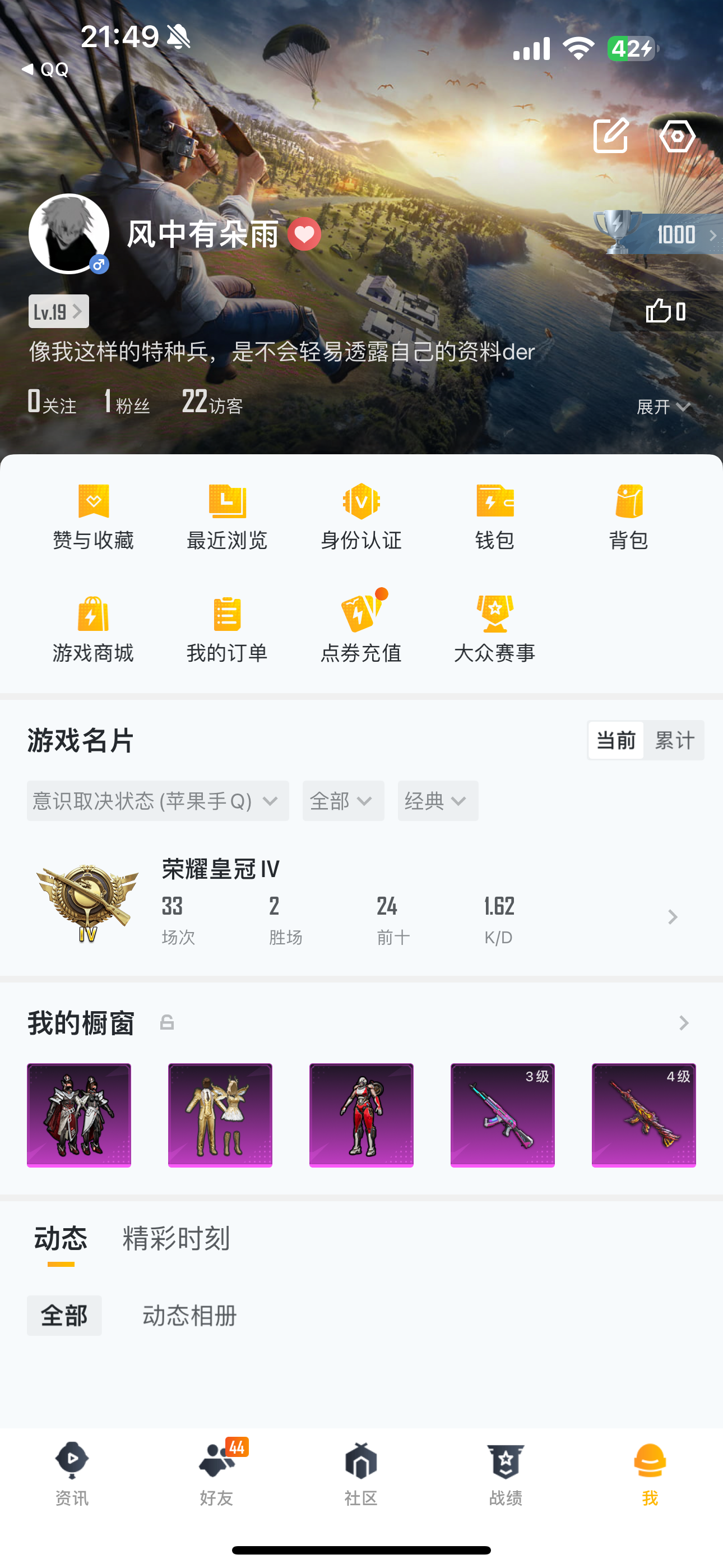Switch to 好友 friends tab
The width and height of the screenshot is (723, 1568).
pos(217,1470)
